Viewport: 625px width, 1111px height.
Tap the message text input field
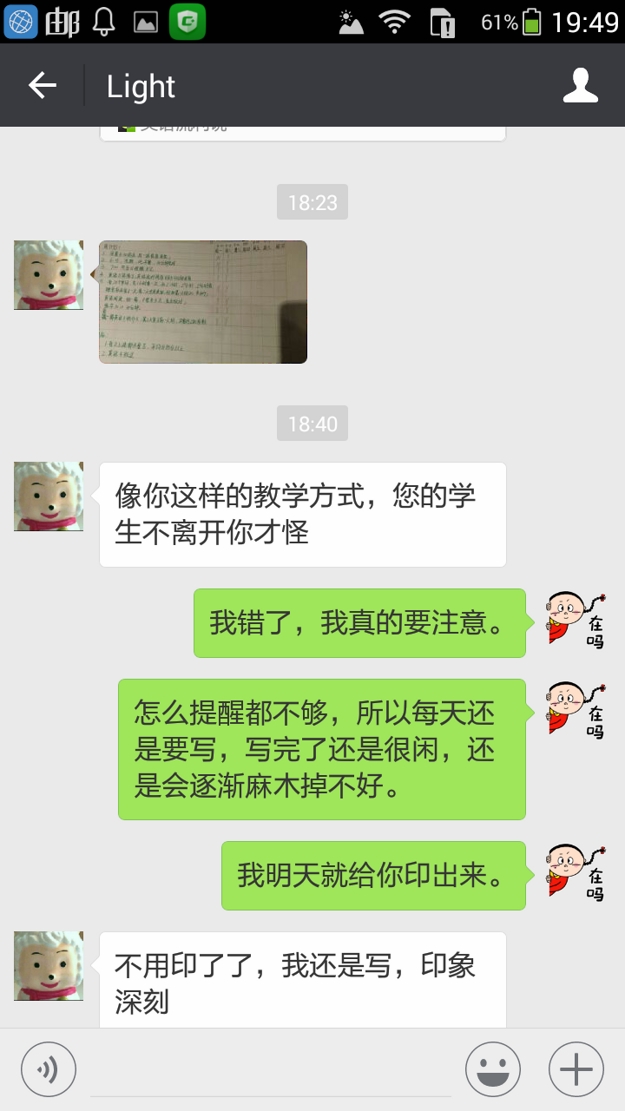point(270,1070)
